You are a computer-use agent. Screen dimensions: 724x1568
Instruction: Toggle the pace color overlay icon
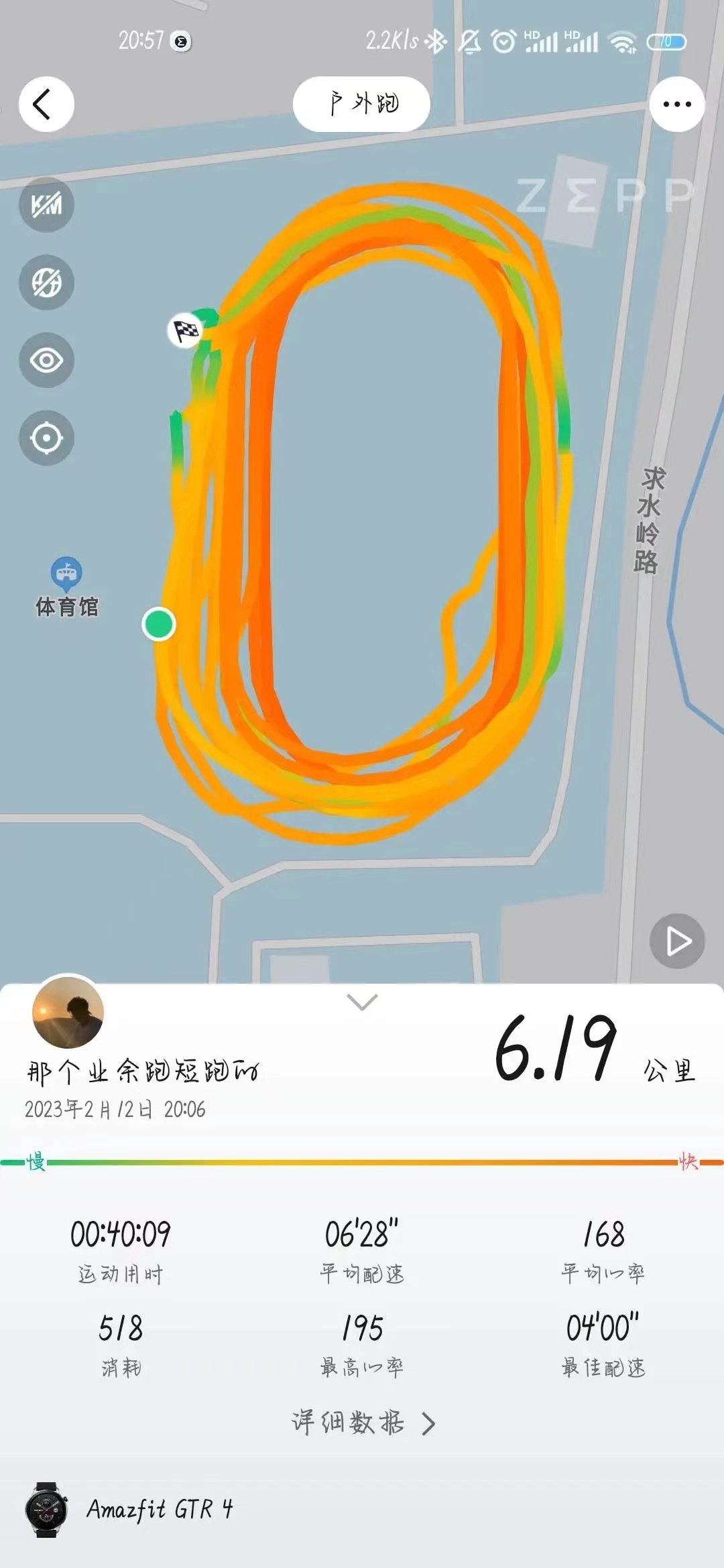(46, 282)
